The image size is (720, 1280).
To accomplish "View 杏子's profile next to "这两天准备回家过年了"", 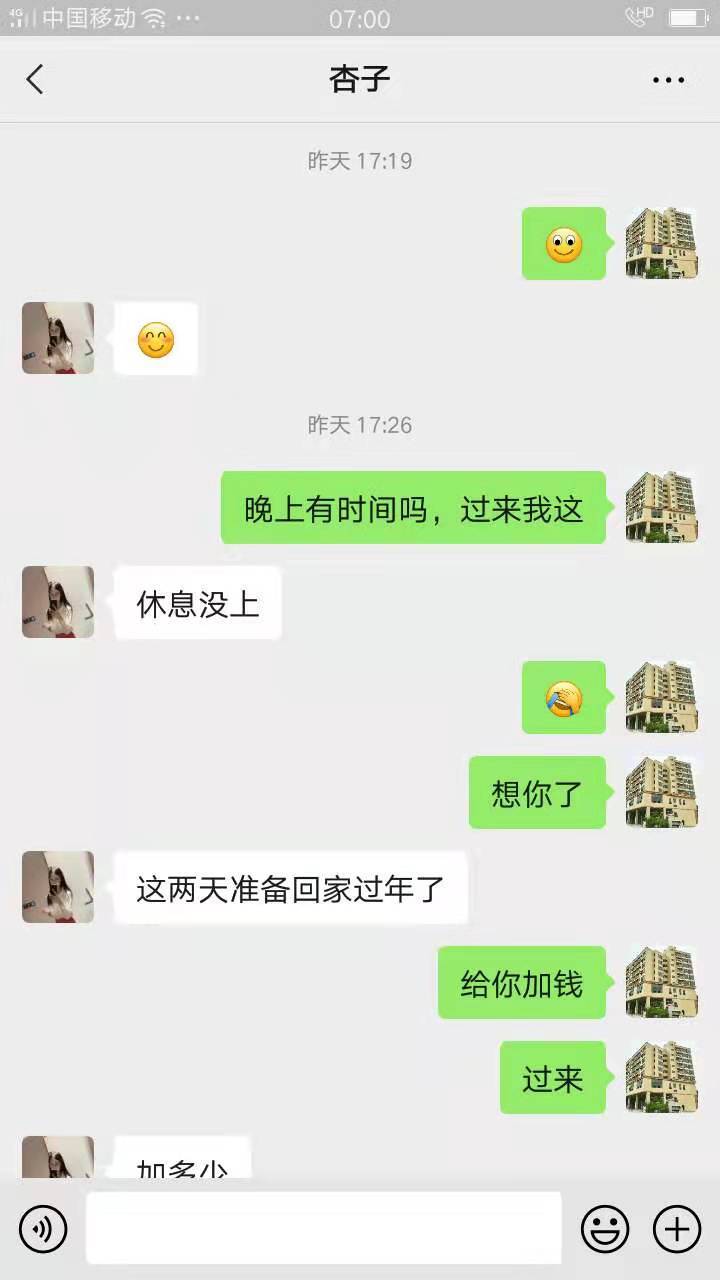I will click(x=58, y=887).
